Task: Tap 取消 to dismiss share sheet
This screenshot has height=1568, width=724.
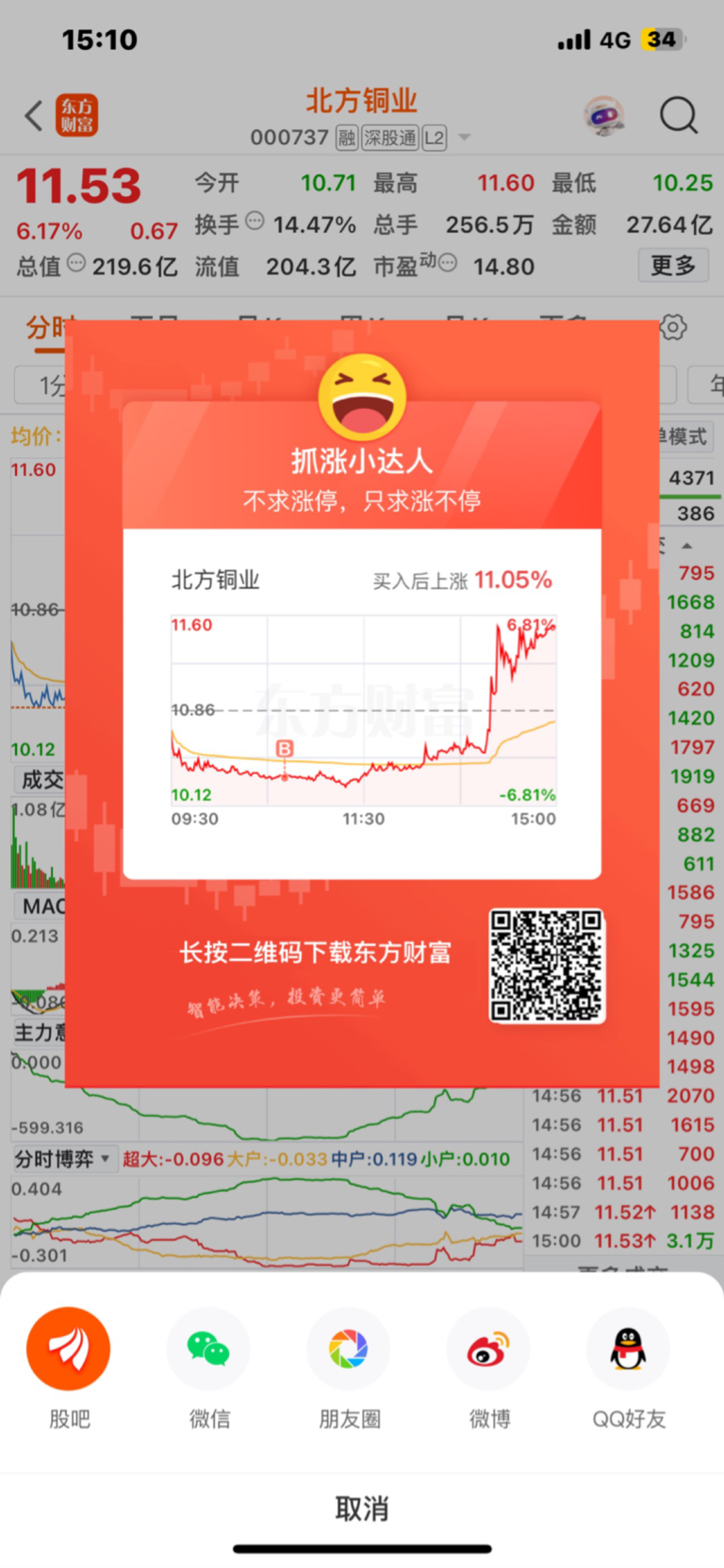Action: coord(362,1508)
